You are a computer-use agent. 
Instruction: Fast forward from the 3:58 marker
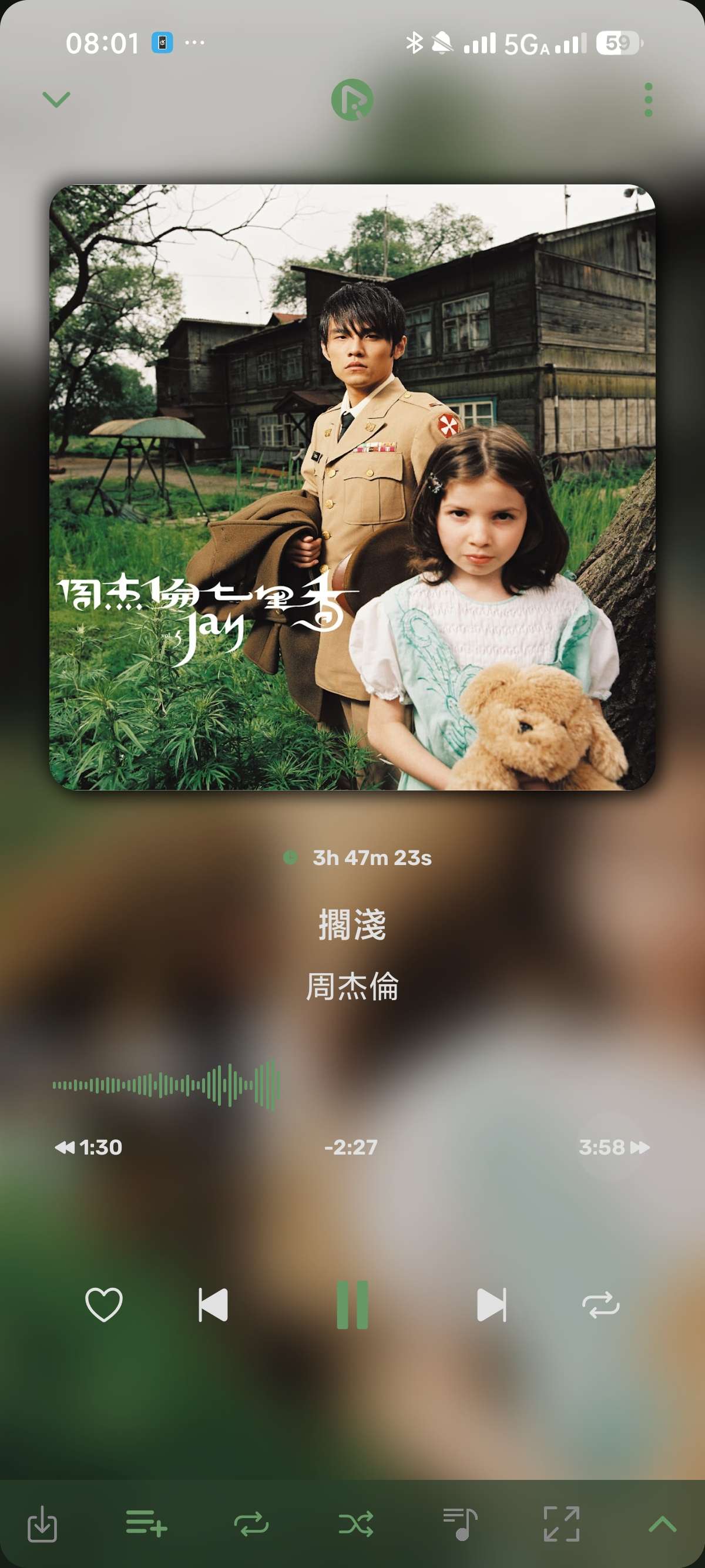pyautogui.click(x=614, y=1148)
